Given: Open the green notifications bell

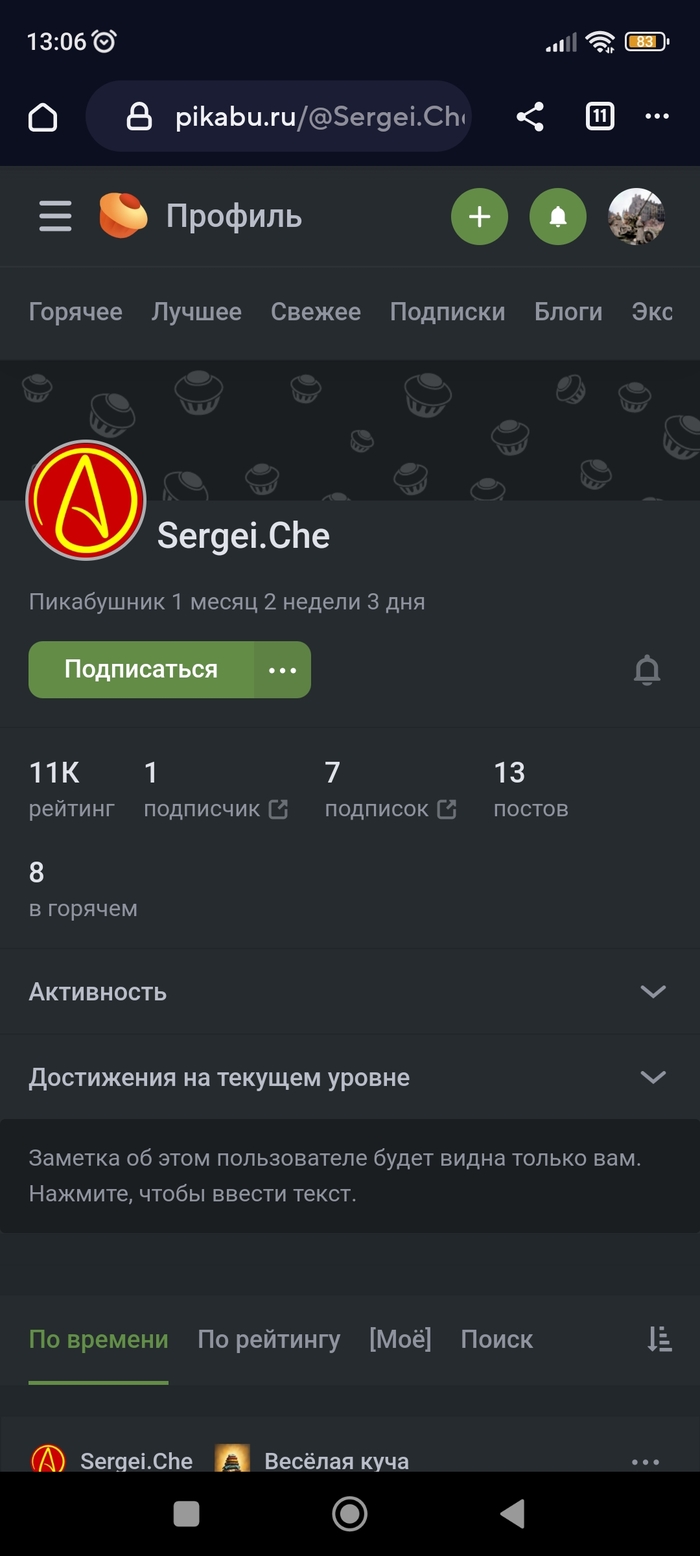Looking at the screenshot, I should [x=558, y=216].
